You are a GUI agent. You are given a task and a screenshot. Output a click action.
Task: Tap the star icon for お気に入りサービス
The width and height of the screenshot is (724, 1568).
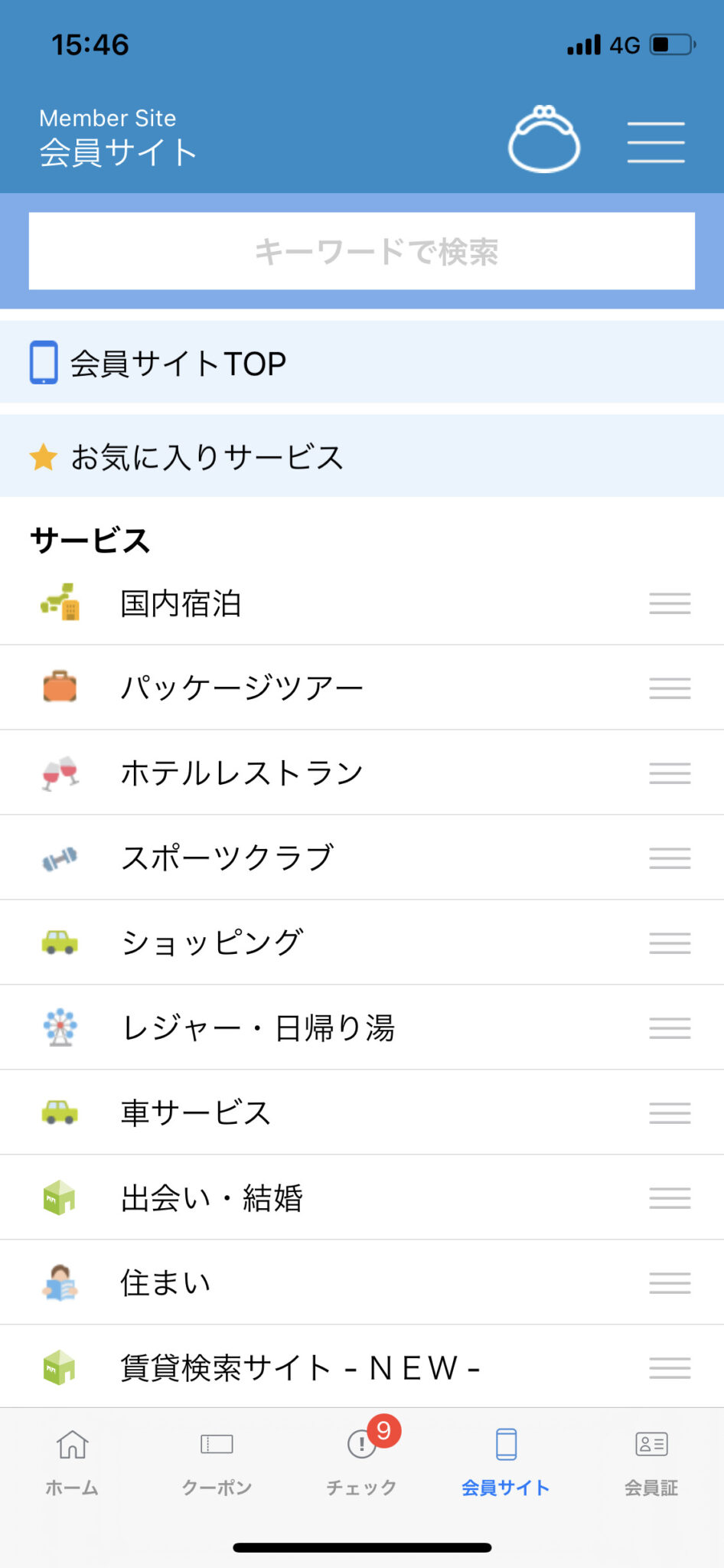(x=43, y=456)
